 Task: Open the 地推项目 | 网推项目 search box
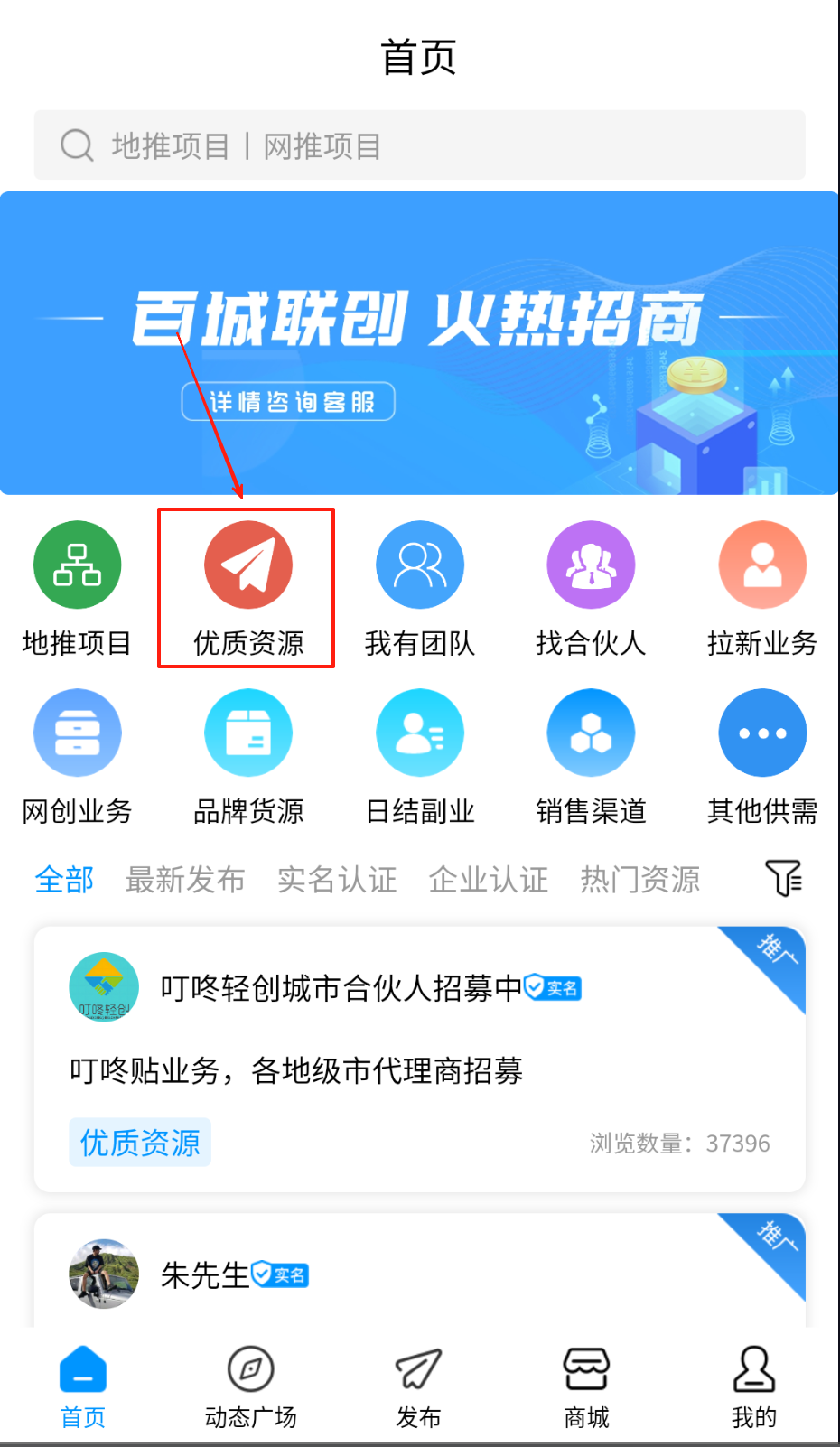(419, 145)
